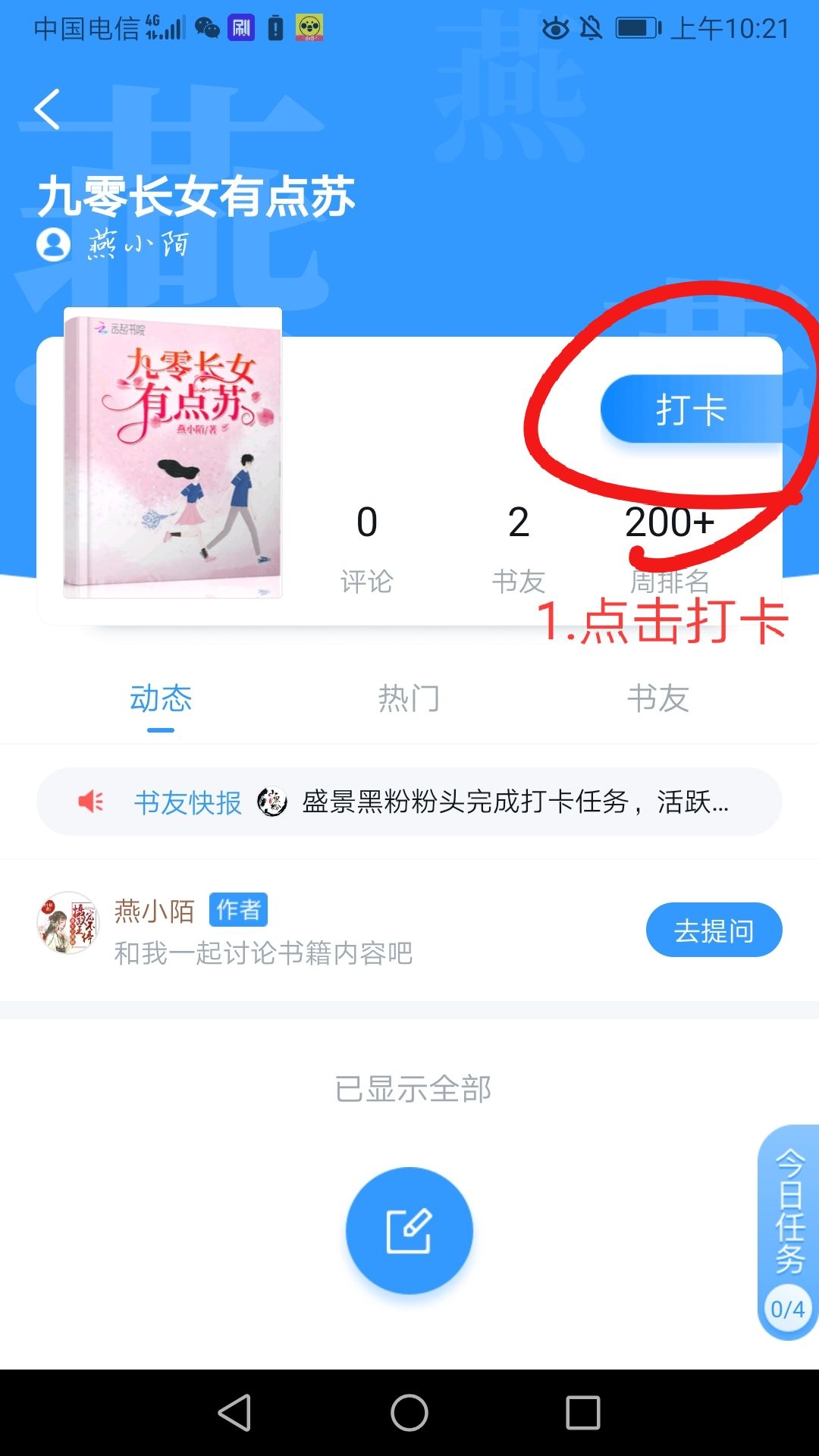The width and height of the screenshot is (819, 1456).
Task: Go back using the top-left arrow
Action: coord(47,109)
